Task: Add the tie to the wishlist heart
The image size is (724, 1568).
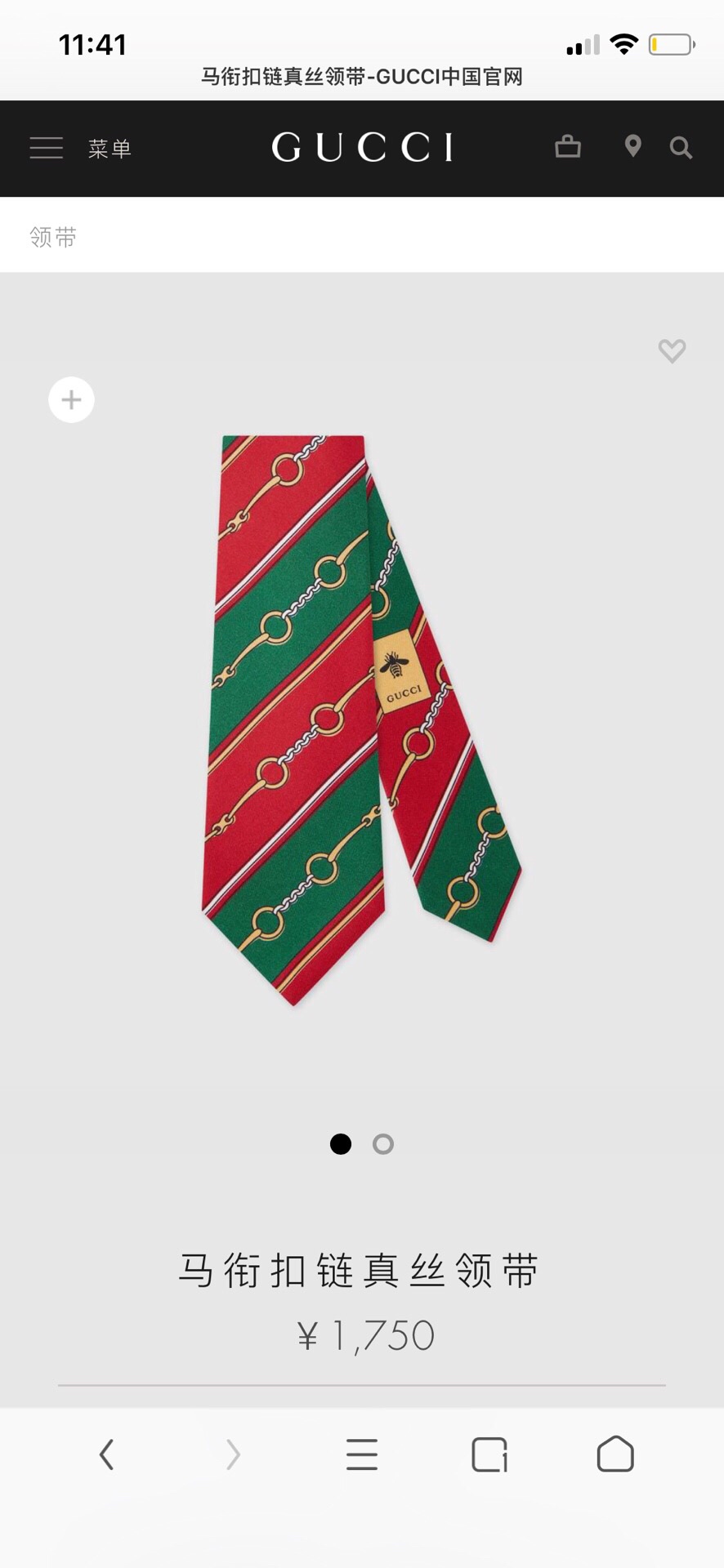Action: click(x=672, y=350)
